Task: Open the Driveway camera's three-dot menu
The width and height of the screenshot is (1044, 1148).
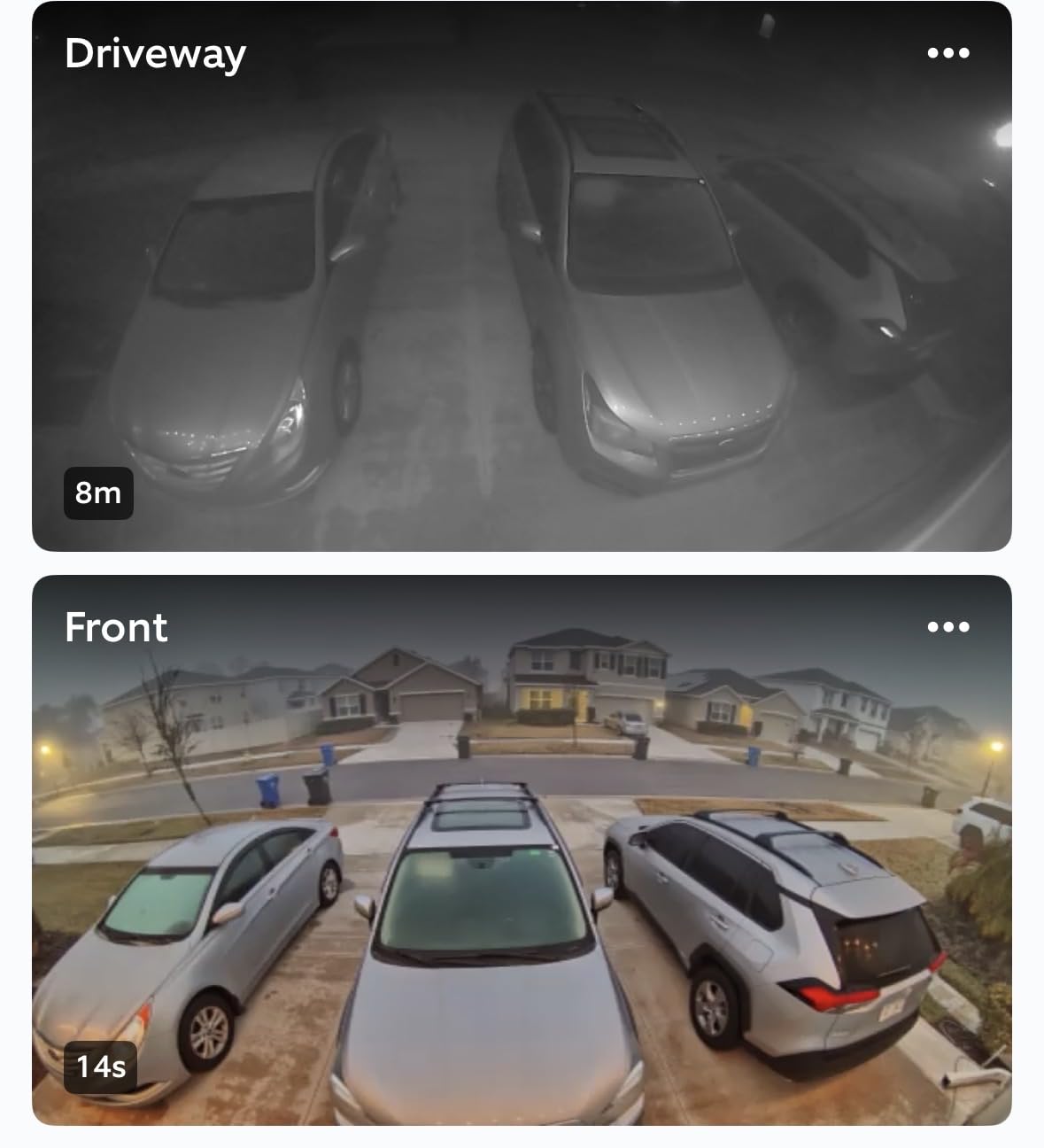Action: pyautogui.click(x=947, y=53)
